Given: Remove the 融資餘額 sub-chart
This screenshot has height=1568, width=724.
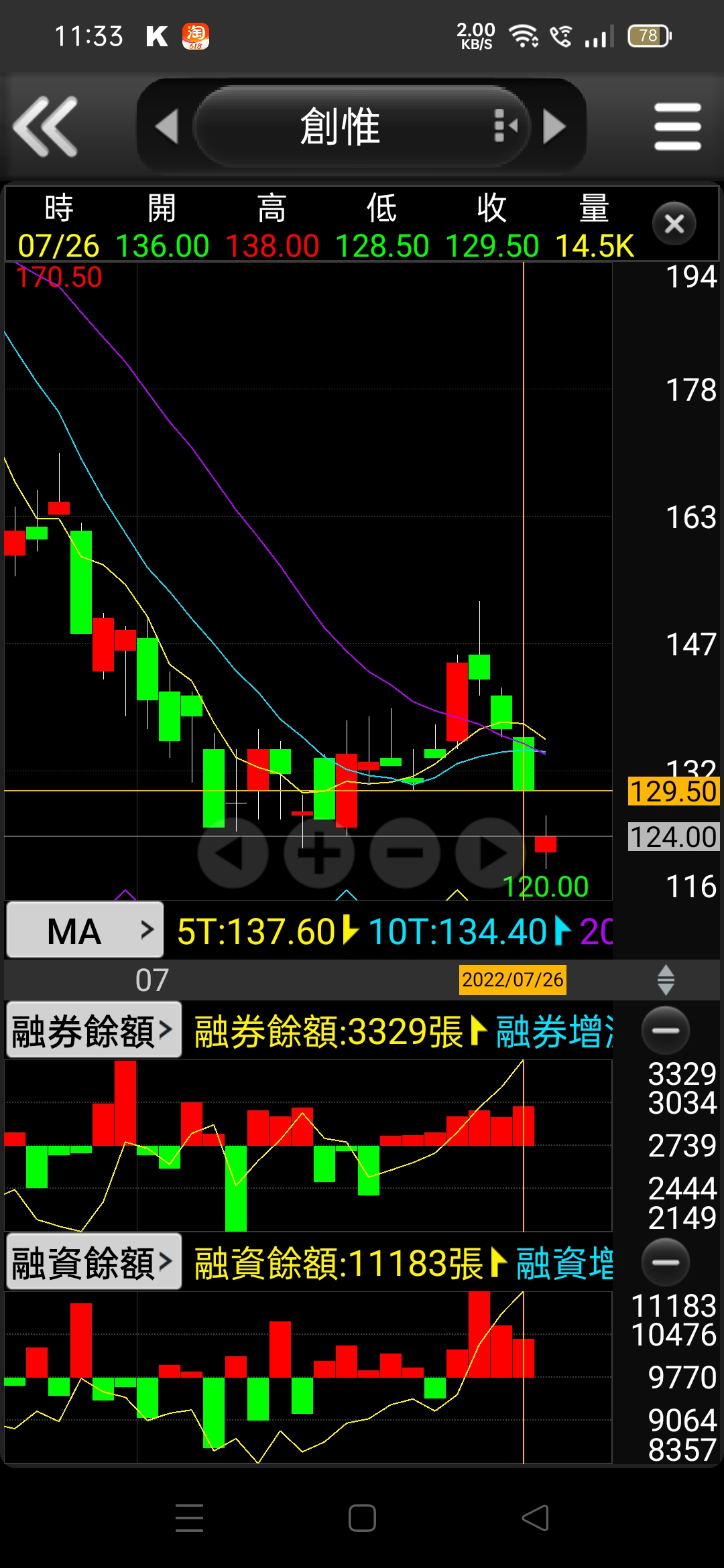Looking at the screenshot, I should pyautogui.click(x=666, y=1262).
